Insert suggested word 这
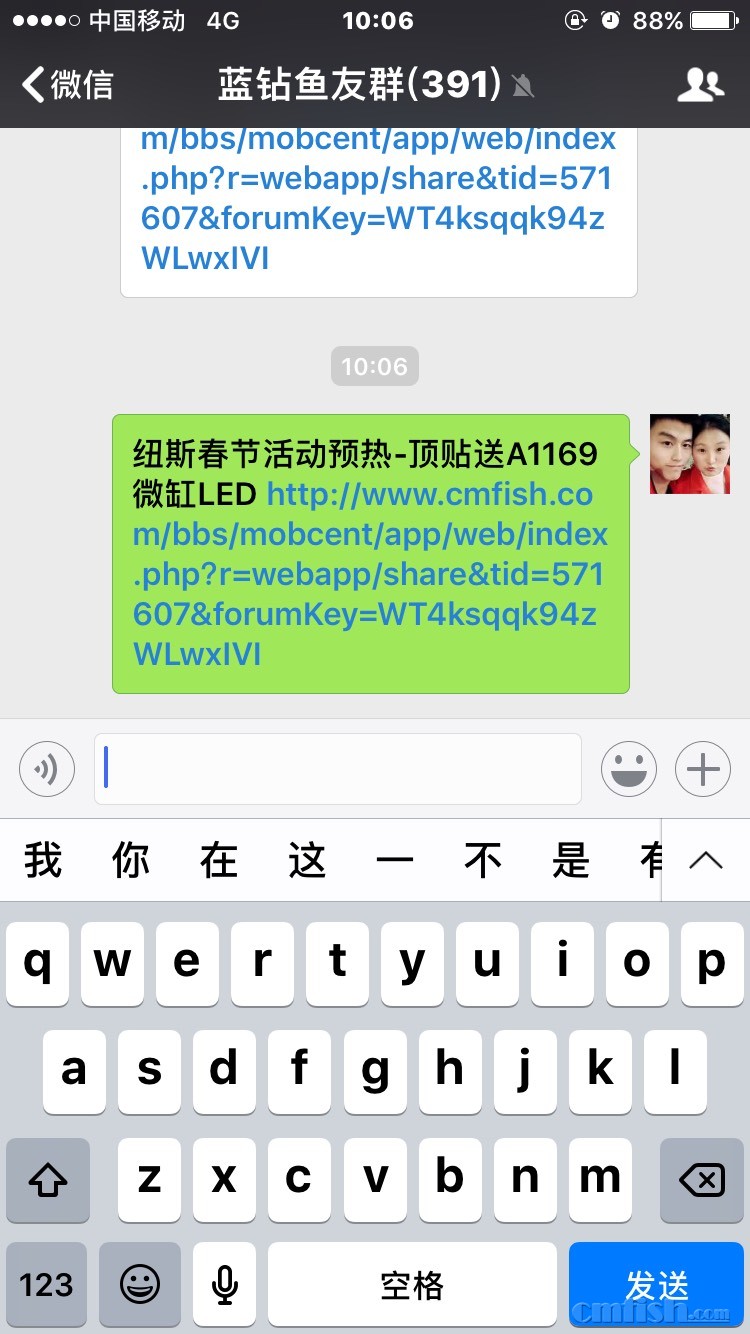The height and width of the screenshot is (1334, 750). pyautogui.click(x=307, y=860)
